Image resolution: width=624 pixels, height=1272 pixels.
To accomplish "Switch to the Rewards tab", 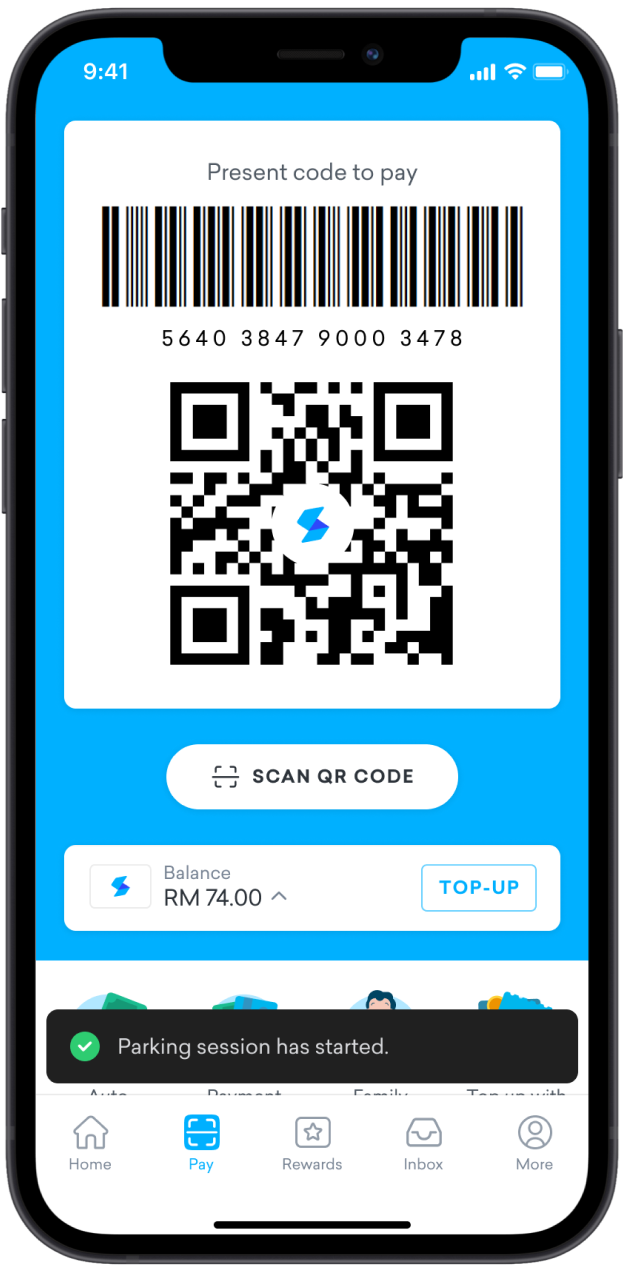I will [312, 1143].
